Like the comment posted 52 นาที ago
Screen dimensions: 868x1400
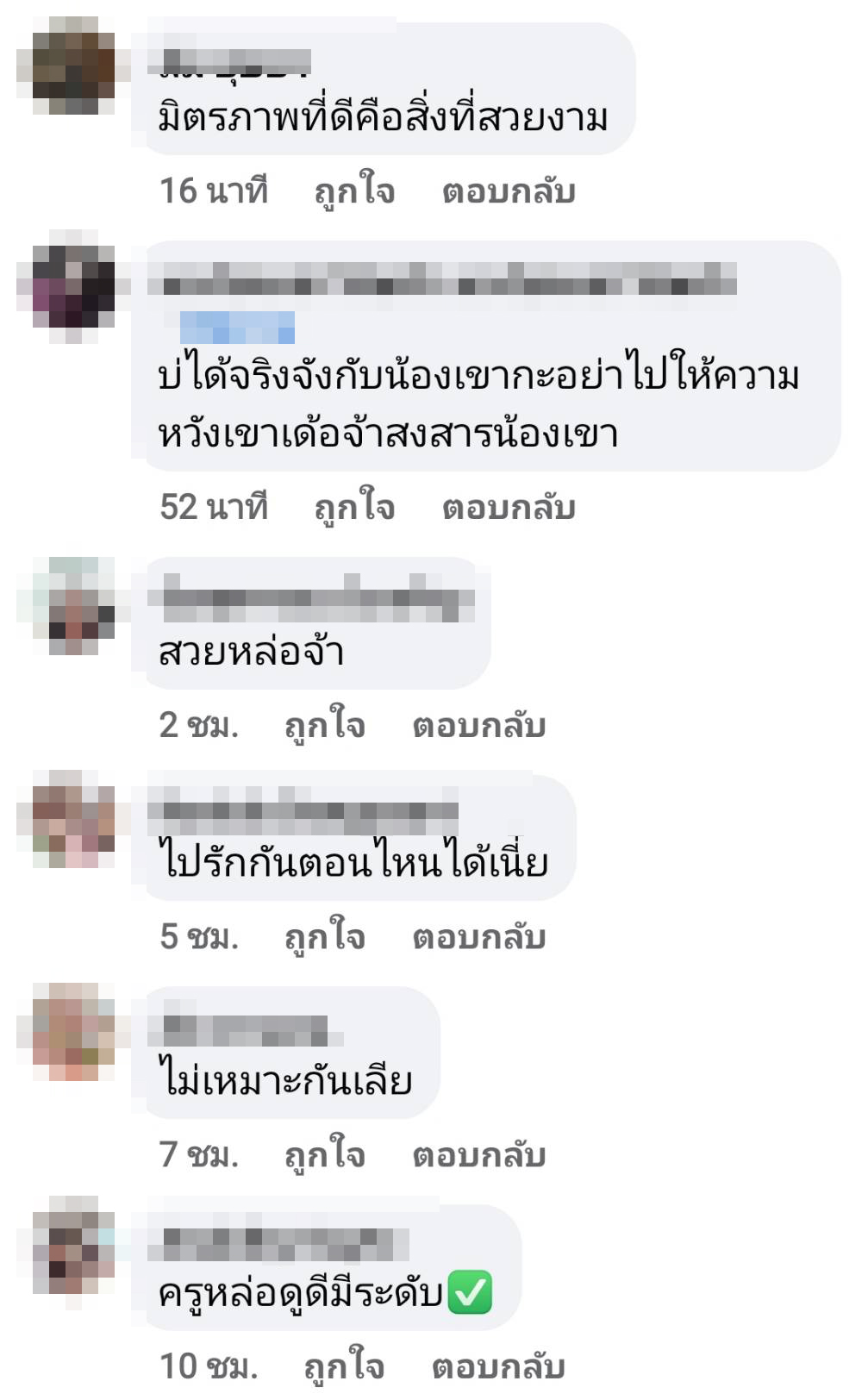click(354, 506)
